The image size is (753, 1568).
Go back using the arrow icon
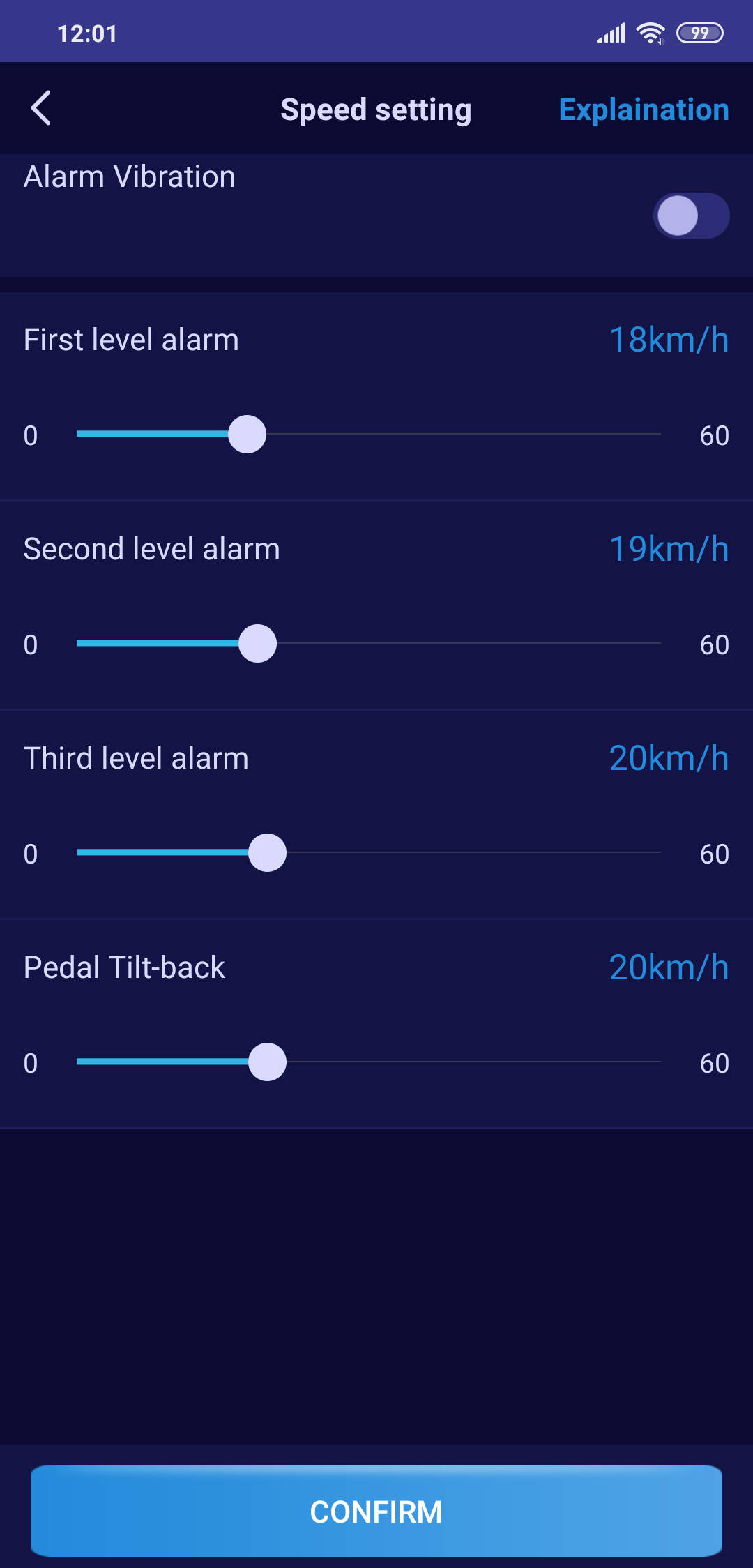[42, 109]
